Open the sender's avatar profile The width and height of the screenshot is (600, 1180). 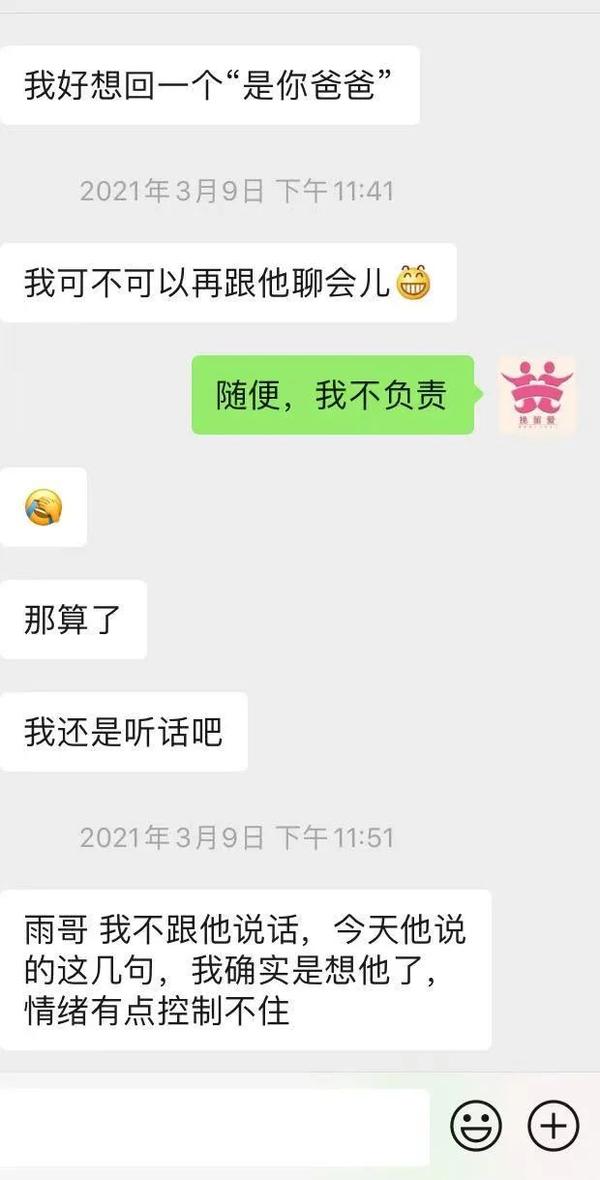[x=537, y=394]
